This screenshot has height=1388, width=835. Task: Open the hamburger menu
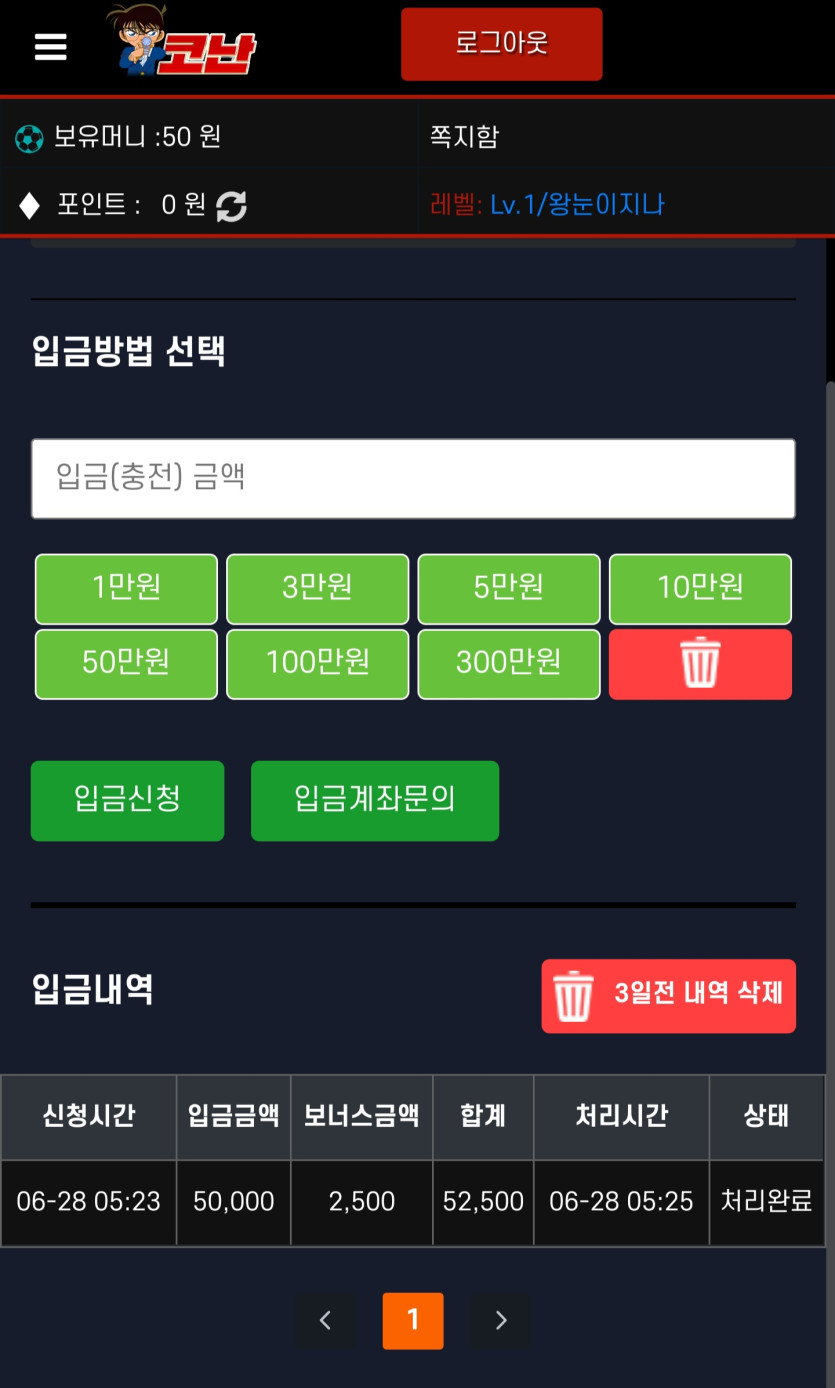point(50,47)
